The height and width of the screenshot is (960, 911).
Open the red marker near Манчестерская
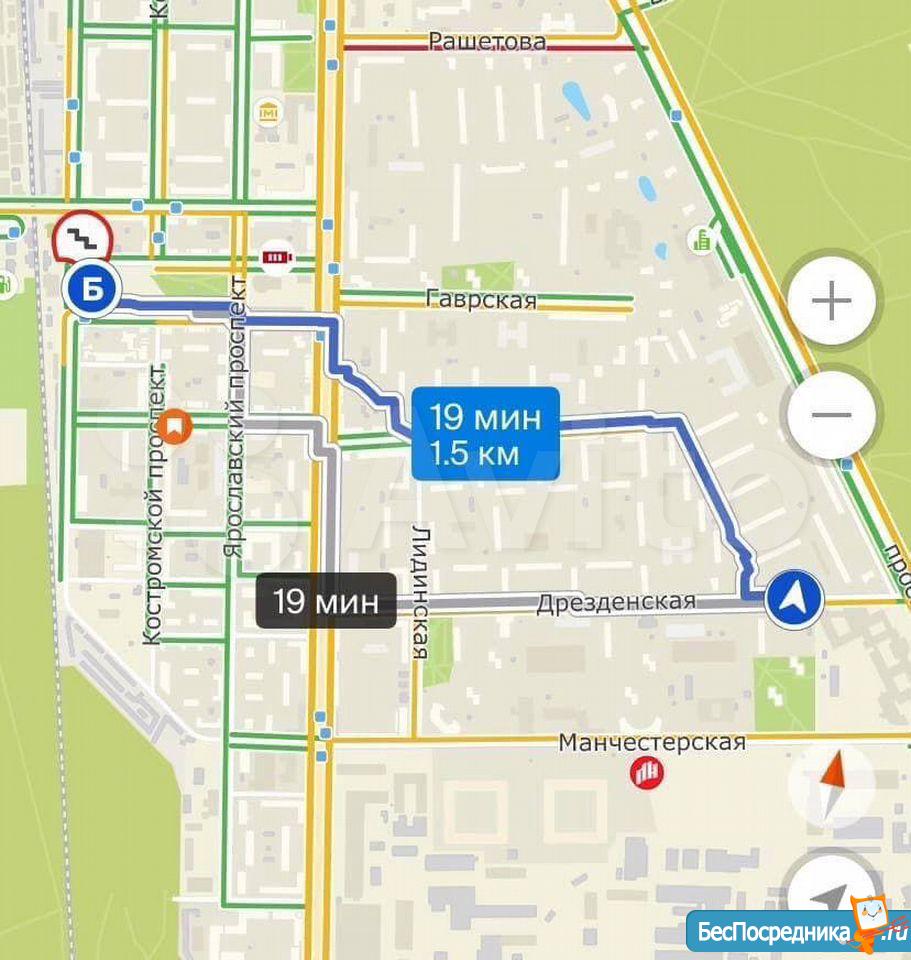point(644,772)
